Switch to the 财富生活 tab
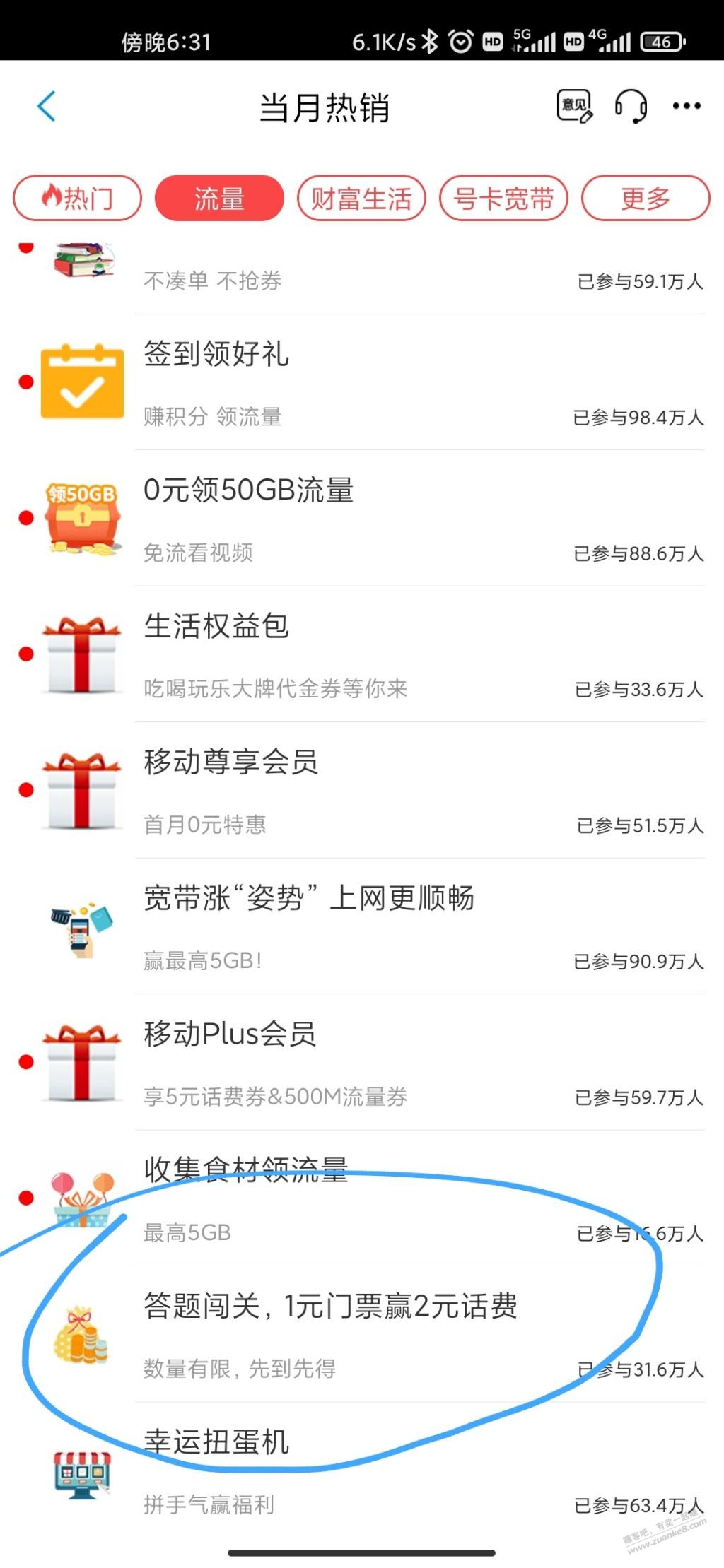This screenshot has width=724, height=1568. [361, 199]
